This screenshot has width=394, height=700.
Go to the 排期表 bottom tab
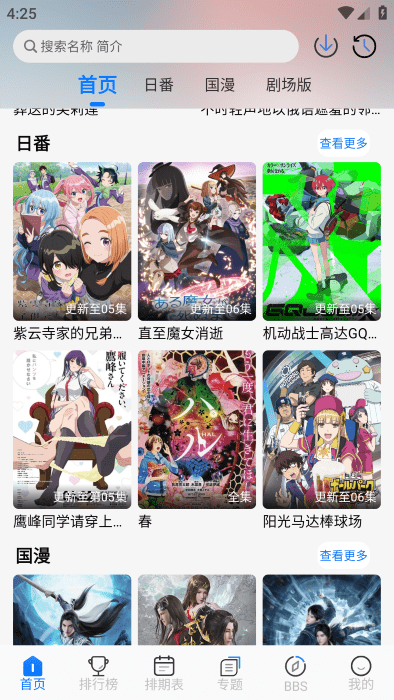(x=164, y=673)
